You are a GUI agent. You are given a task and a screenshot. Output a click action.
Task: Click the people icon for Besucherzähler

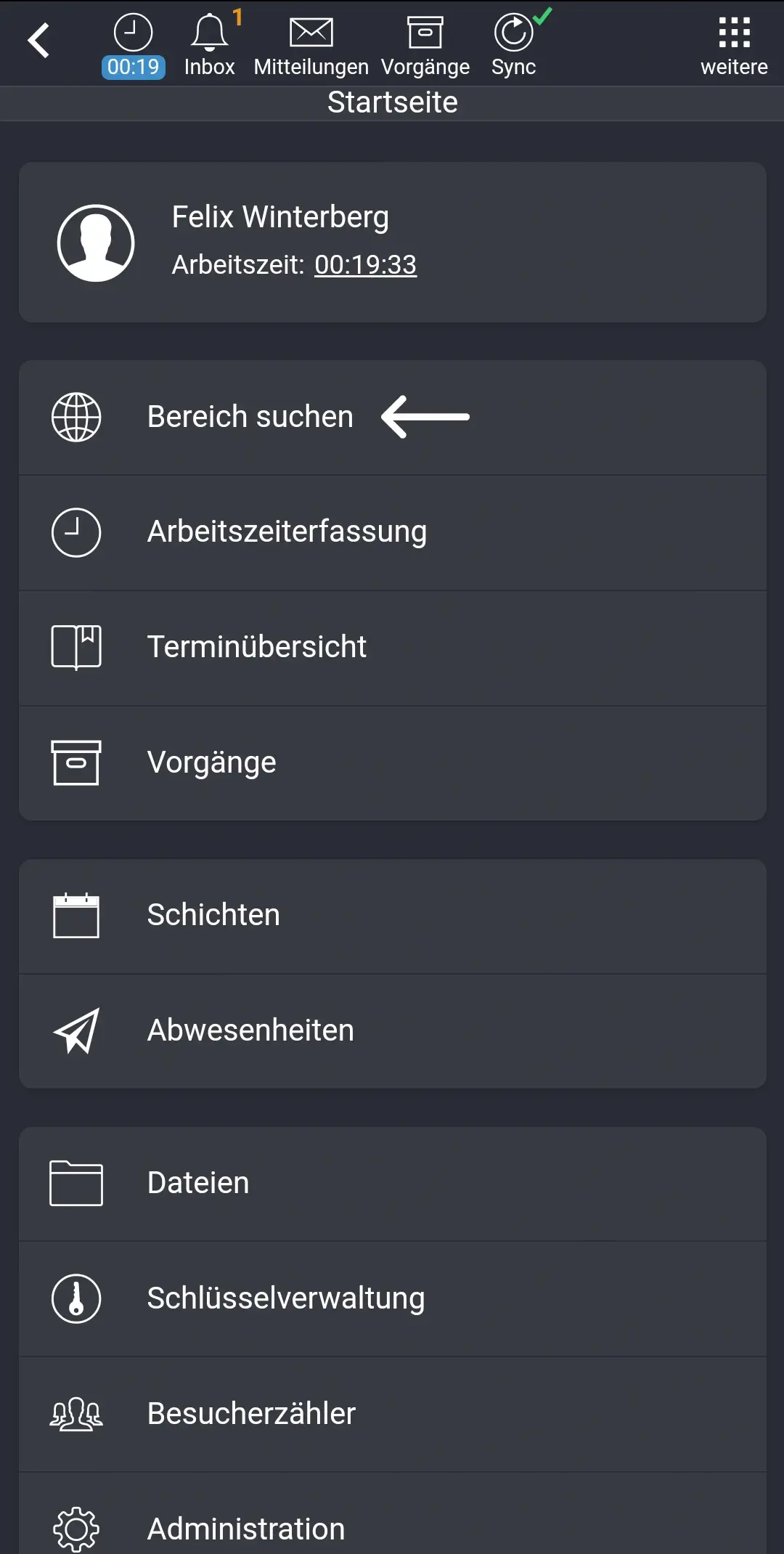(x=75, y=1413)
